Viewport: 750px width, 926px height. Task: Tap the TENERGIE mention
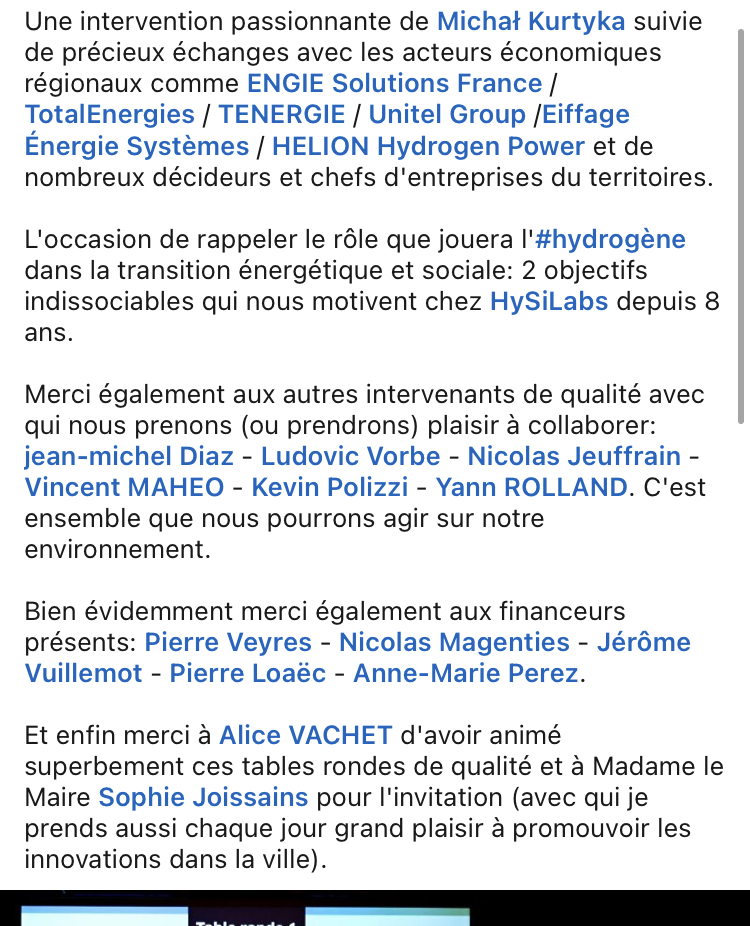pos(282,114)
